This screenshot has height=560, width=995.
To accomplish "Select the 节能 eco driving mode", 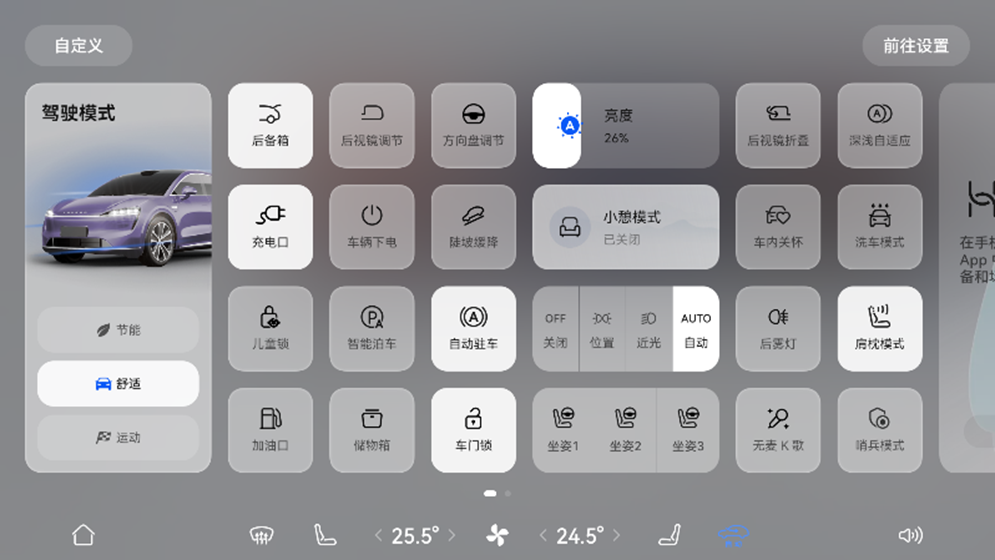I will pos(118,330).
